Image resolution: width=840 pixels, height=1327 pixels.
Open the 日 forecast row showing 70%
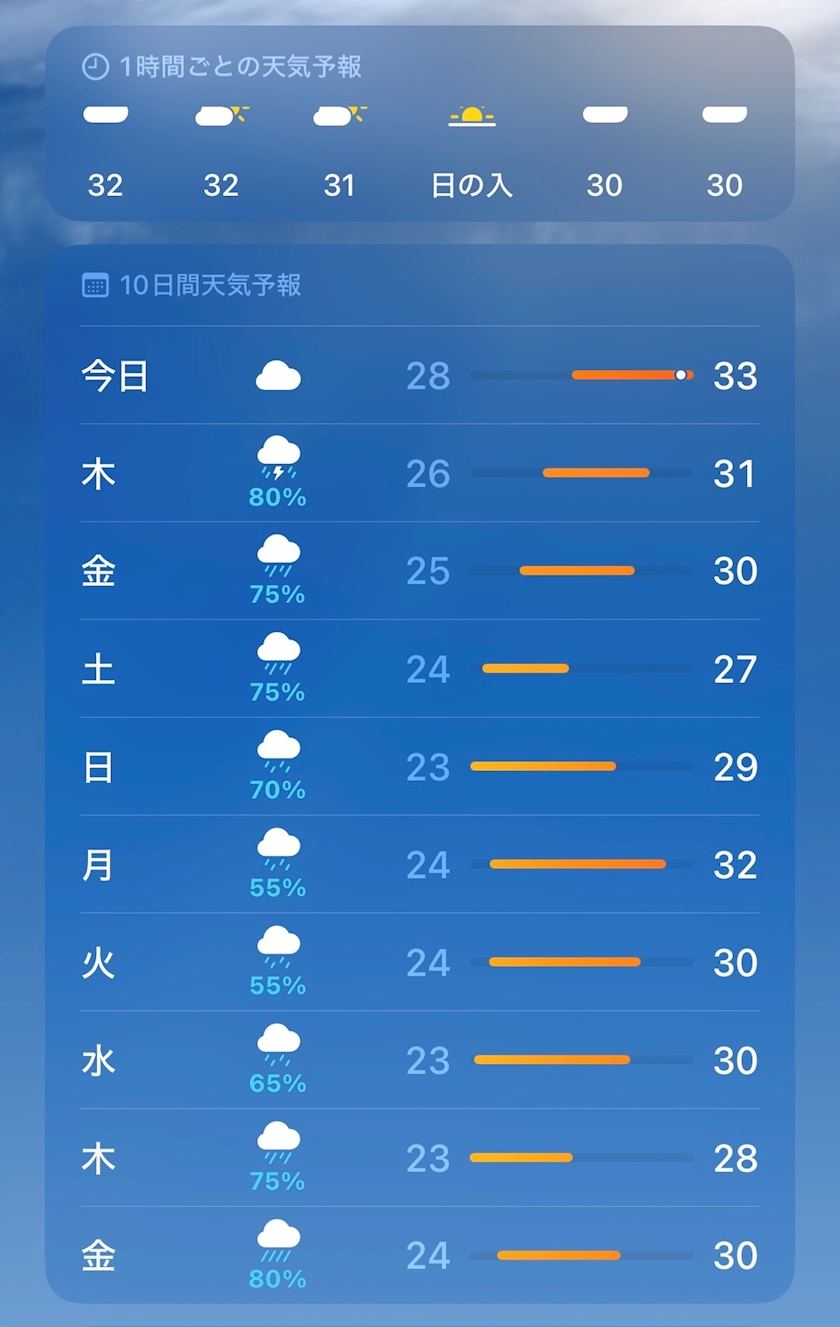tap(420, 767)
